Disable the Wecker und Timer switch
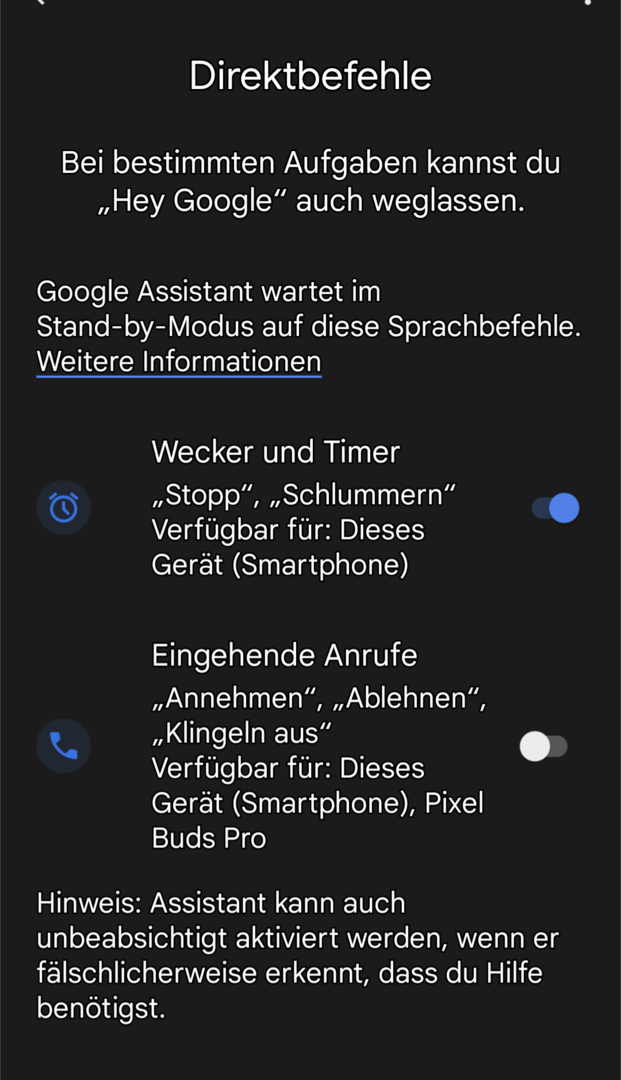Image resolution: width=621 pixels, height=1080 pixels. coord(555,508)
